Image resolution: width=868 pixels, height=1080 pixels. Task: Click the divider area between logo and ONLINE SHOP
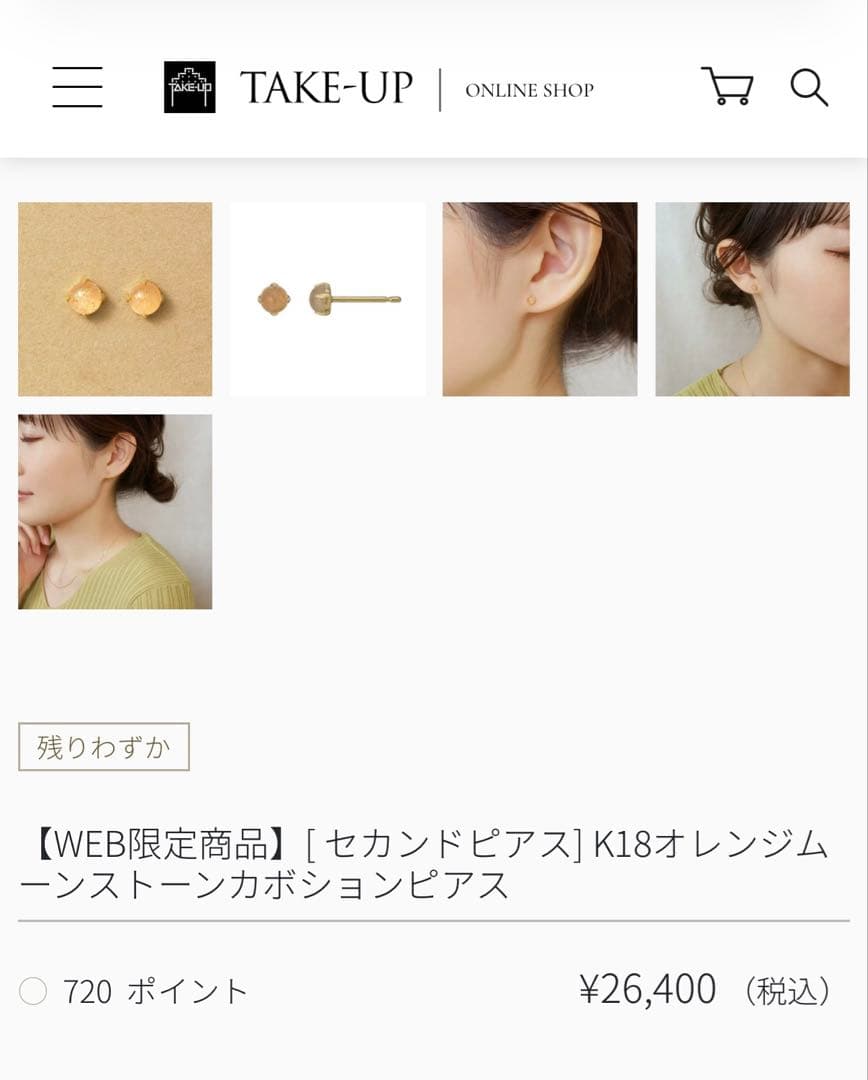(x=440, y=88)
